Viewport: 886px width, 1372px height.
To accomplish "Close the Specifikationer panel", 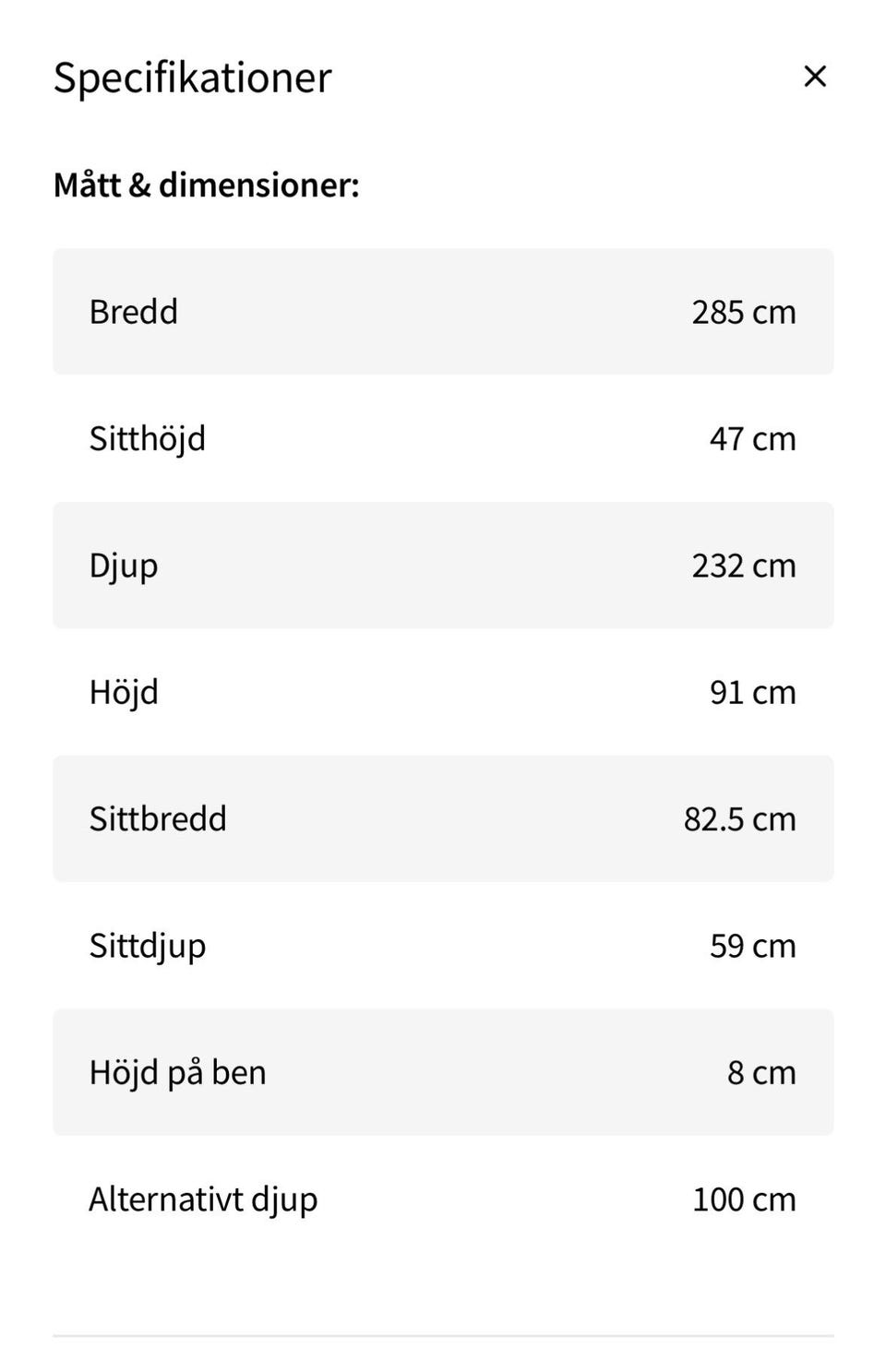I will 814,77.
